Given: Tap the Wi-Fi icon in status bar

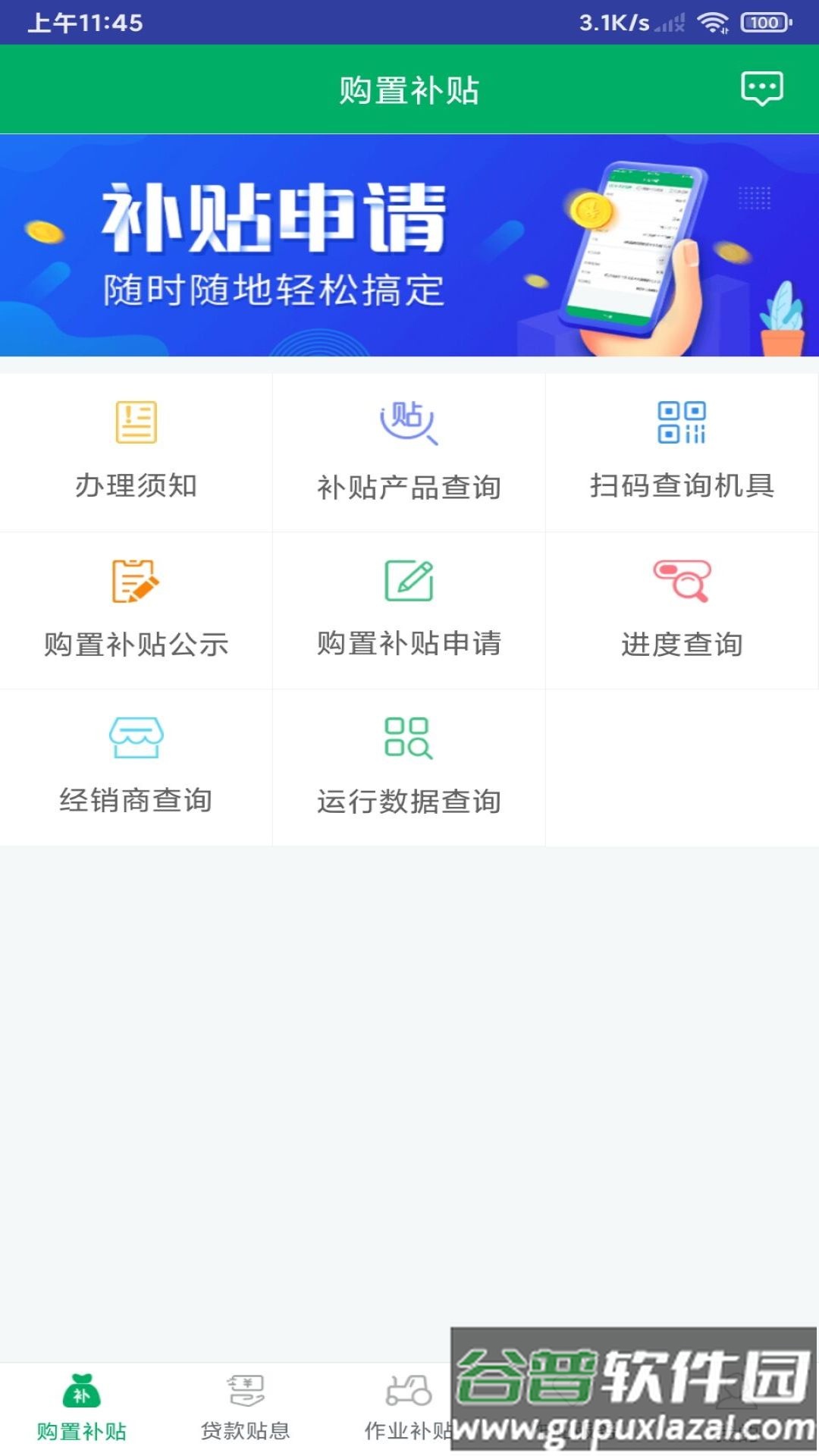Looking at the screenshot, I should coord(714,23).
